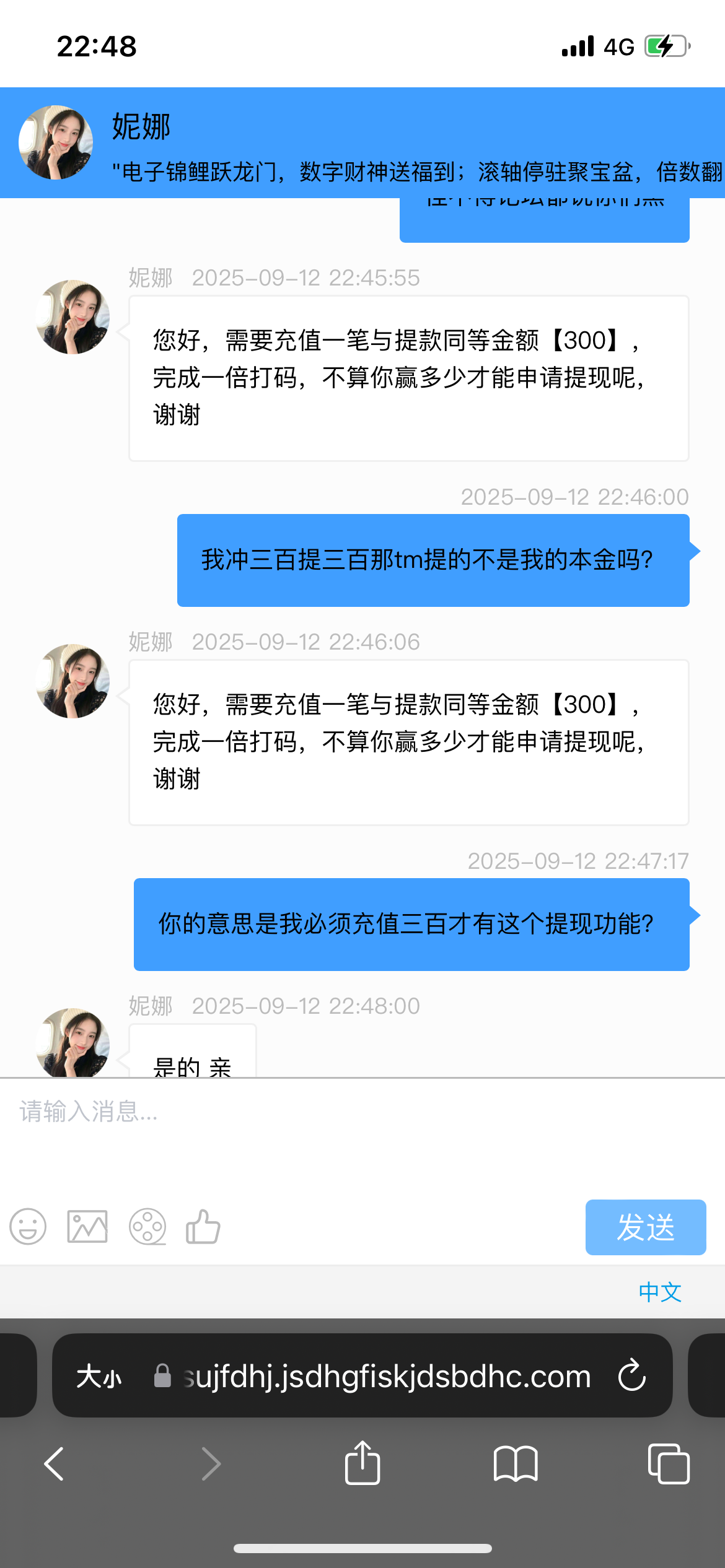Open the Safari share sheet
725x1568 pixels.
coord(362,1463)
